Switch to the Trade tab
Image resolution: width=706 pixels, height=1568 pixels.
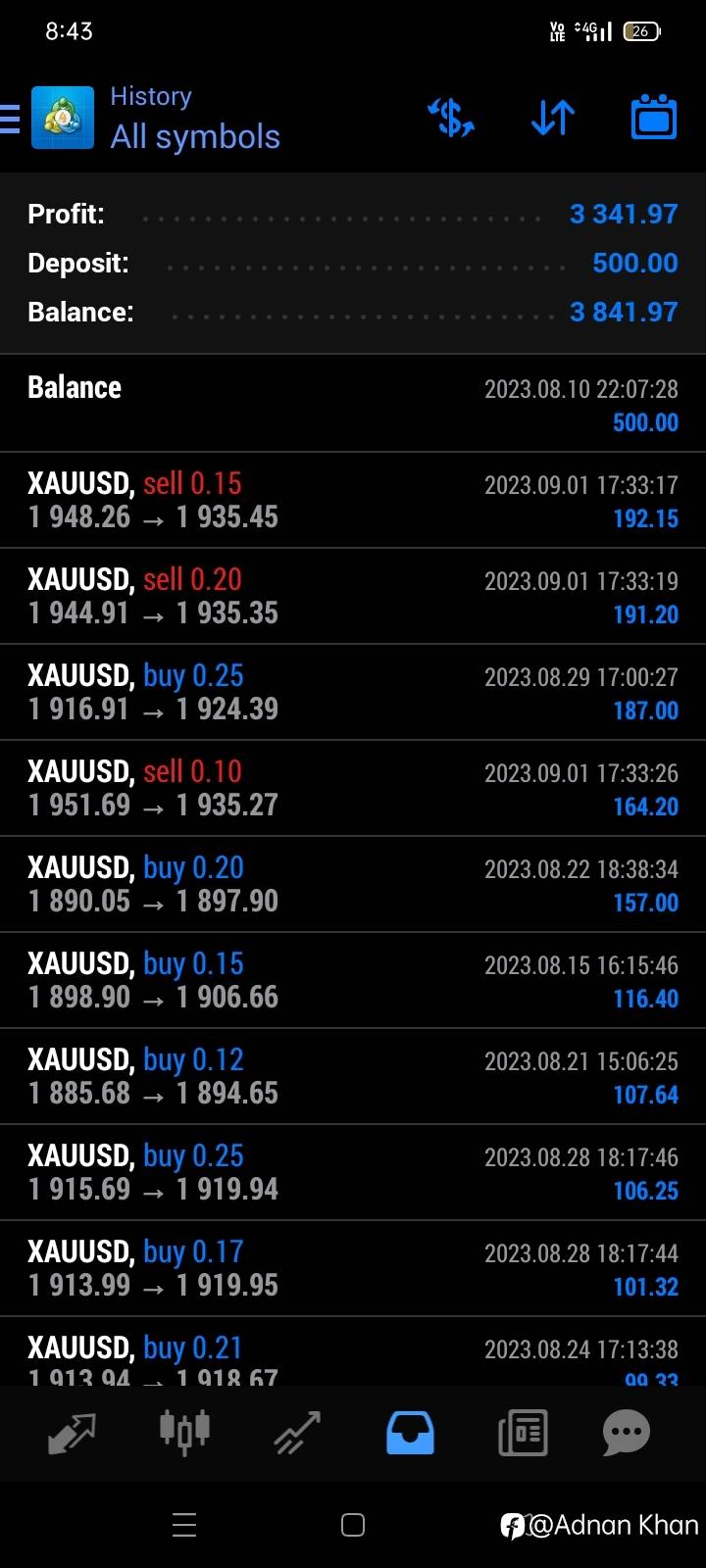click(297, 1433)
